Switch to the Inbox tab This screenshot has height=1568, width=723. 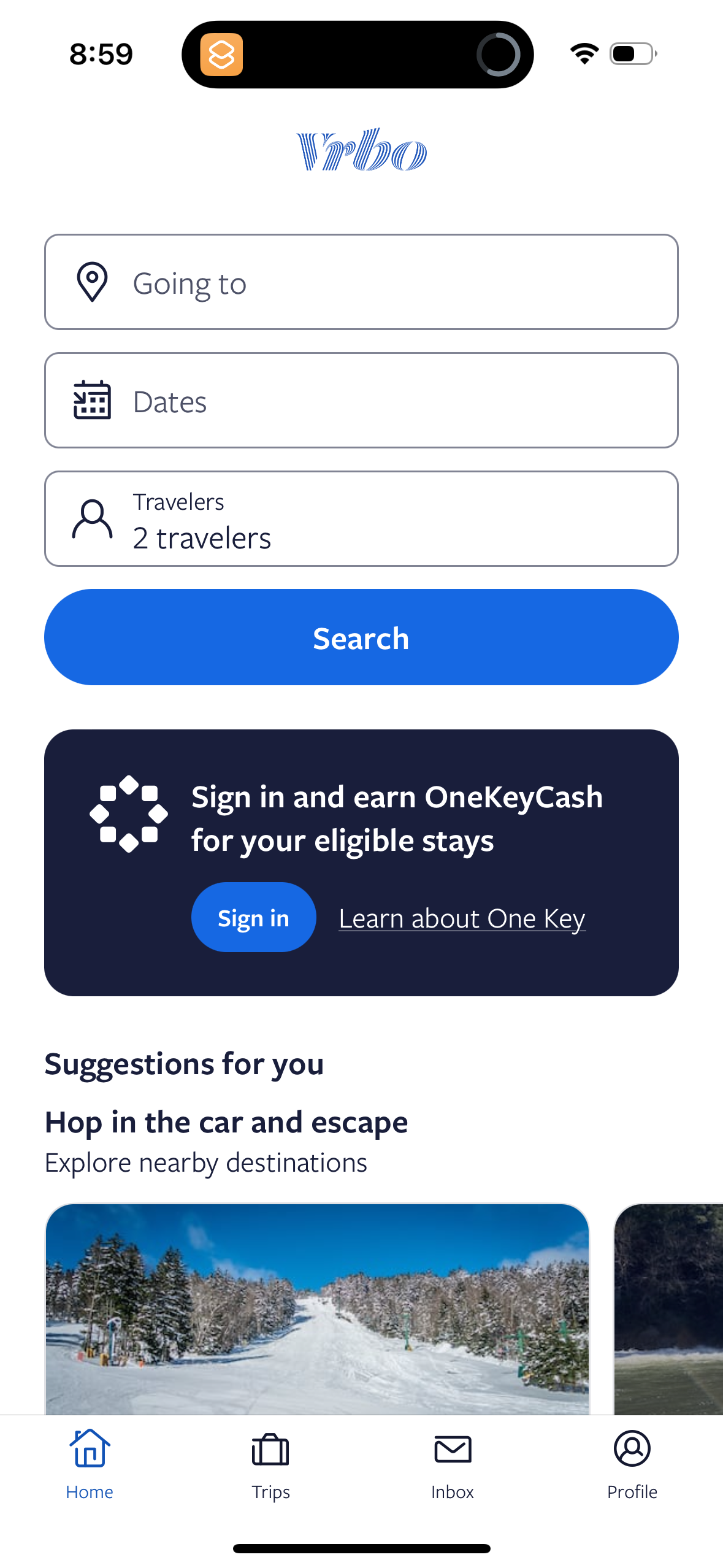click(x=452, y=1472)
